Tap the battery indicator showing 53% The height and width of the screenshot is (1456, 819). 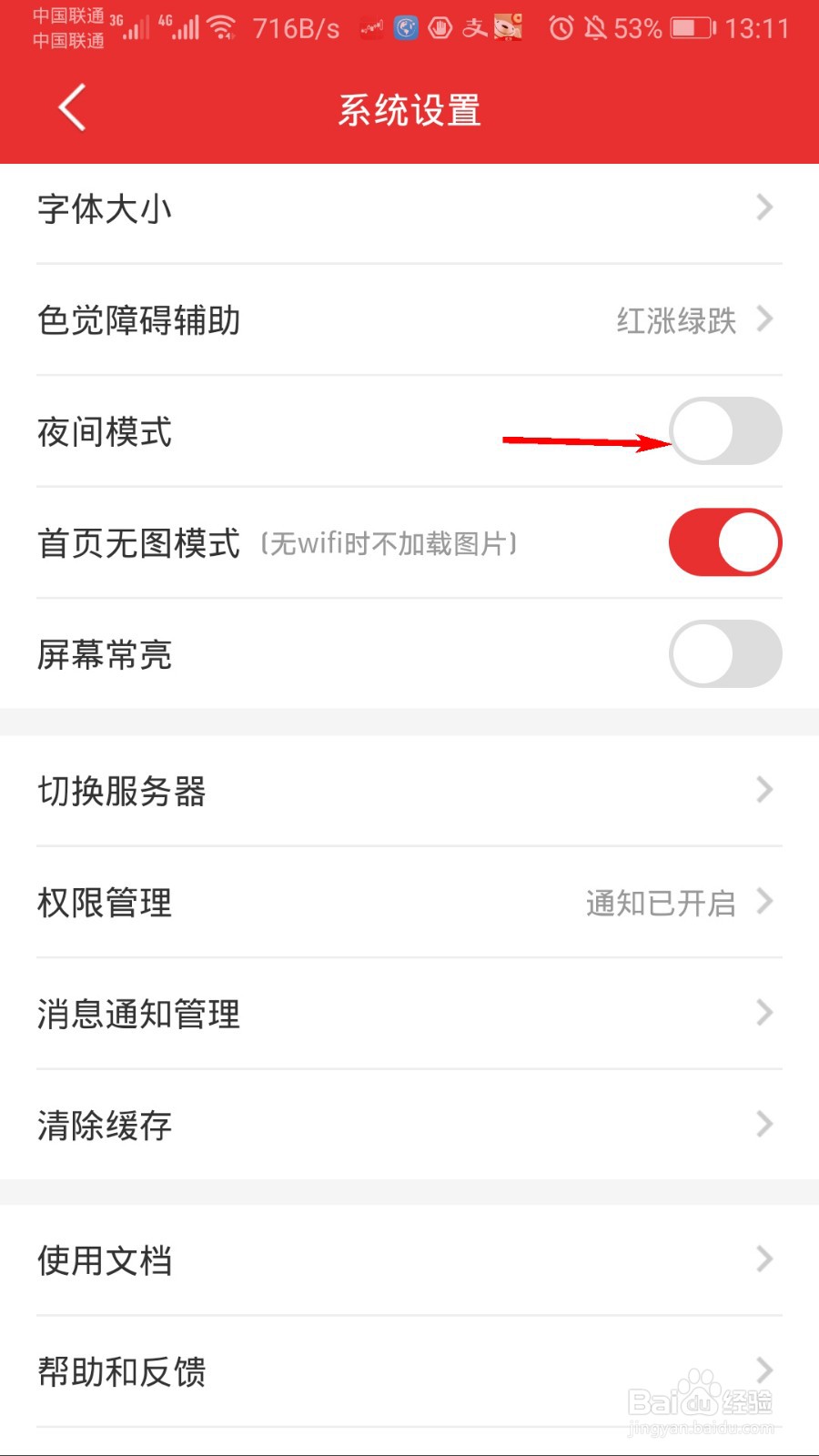[689, 27]
